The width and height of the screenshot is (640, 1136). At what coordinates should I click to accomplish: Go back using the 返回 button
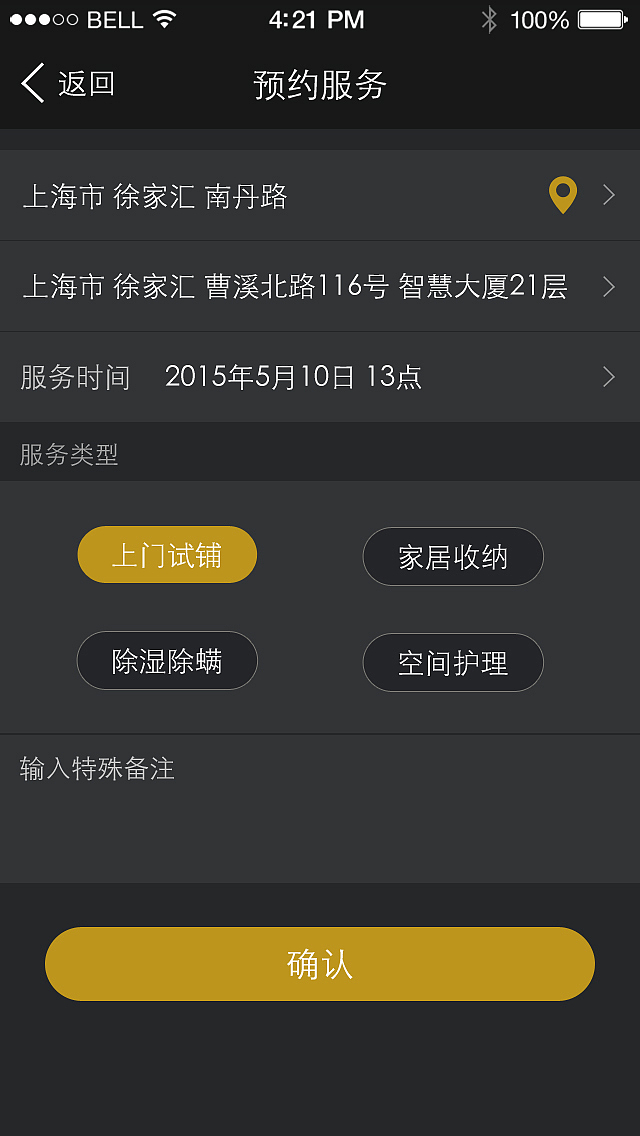click(x=68, y=84)
